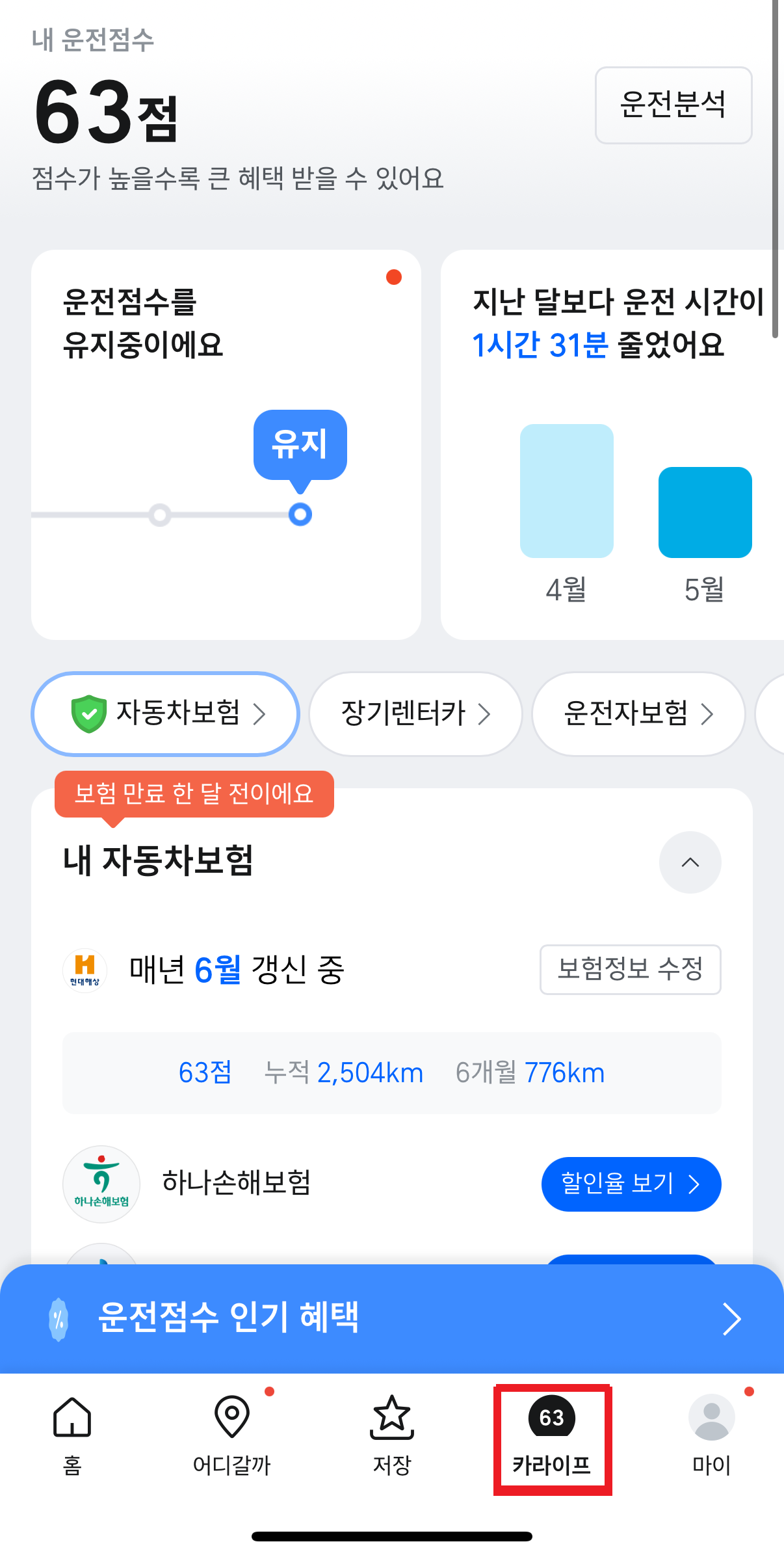
Task: Switch to the 장기렌터카 chip
Action: tap(415, 713)
